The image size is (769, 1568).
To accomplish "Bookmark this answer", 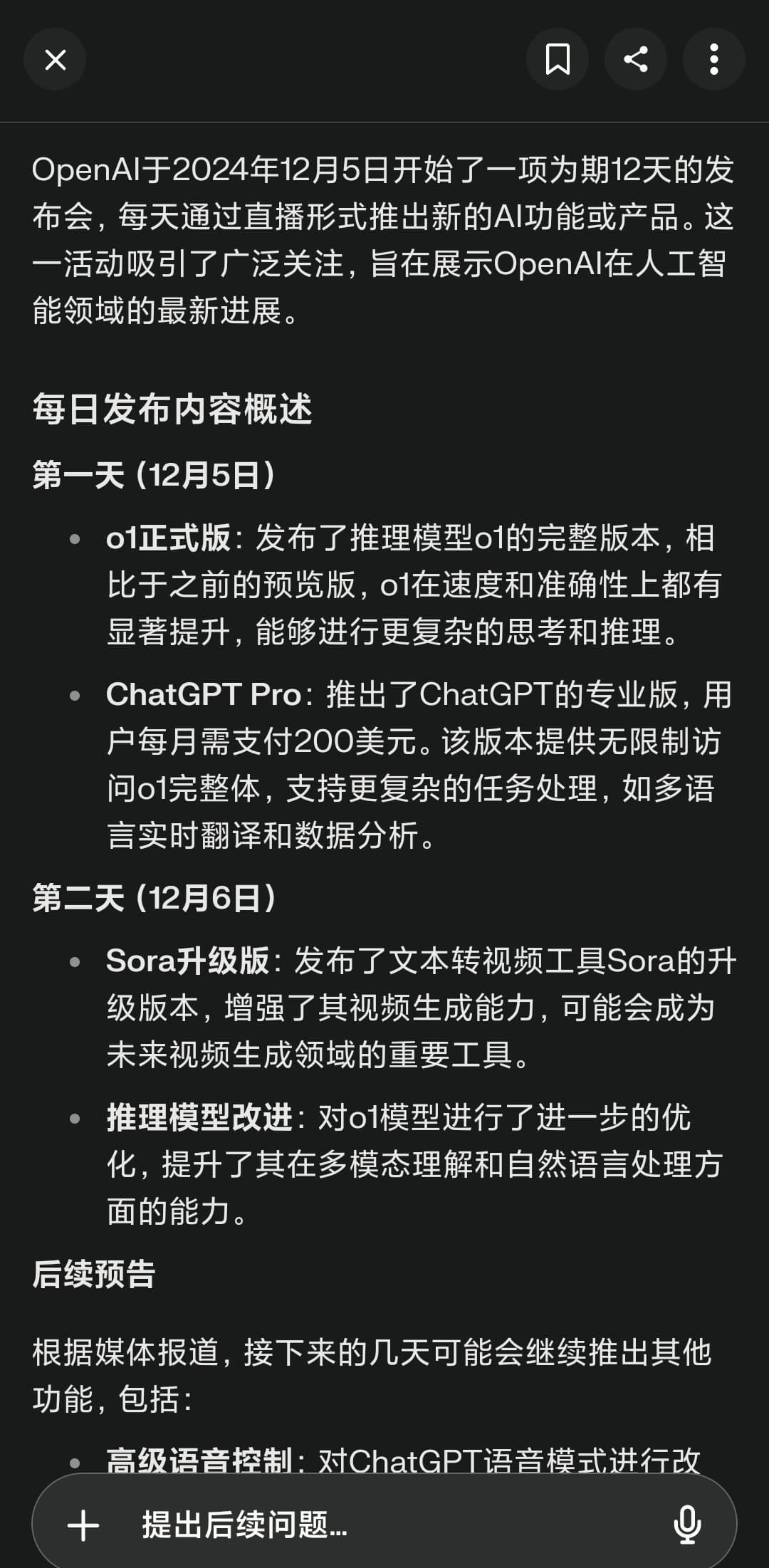I will [557, 59].
